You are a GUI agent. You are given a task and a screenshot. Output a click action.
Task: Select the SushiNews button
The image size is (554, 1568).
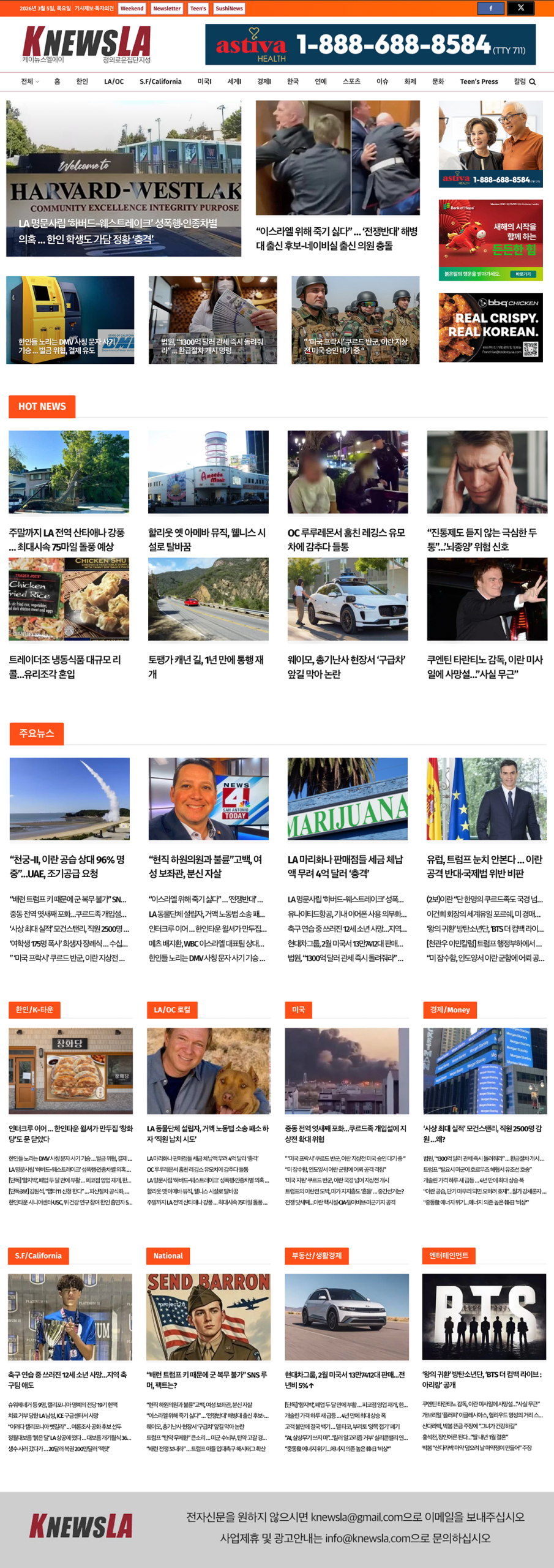tap(229, 9)
